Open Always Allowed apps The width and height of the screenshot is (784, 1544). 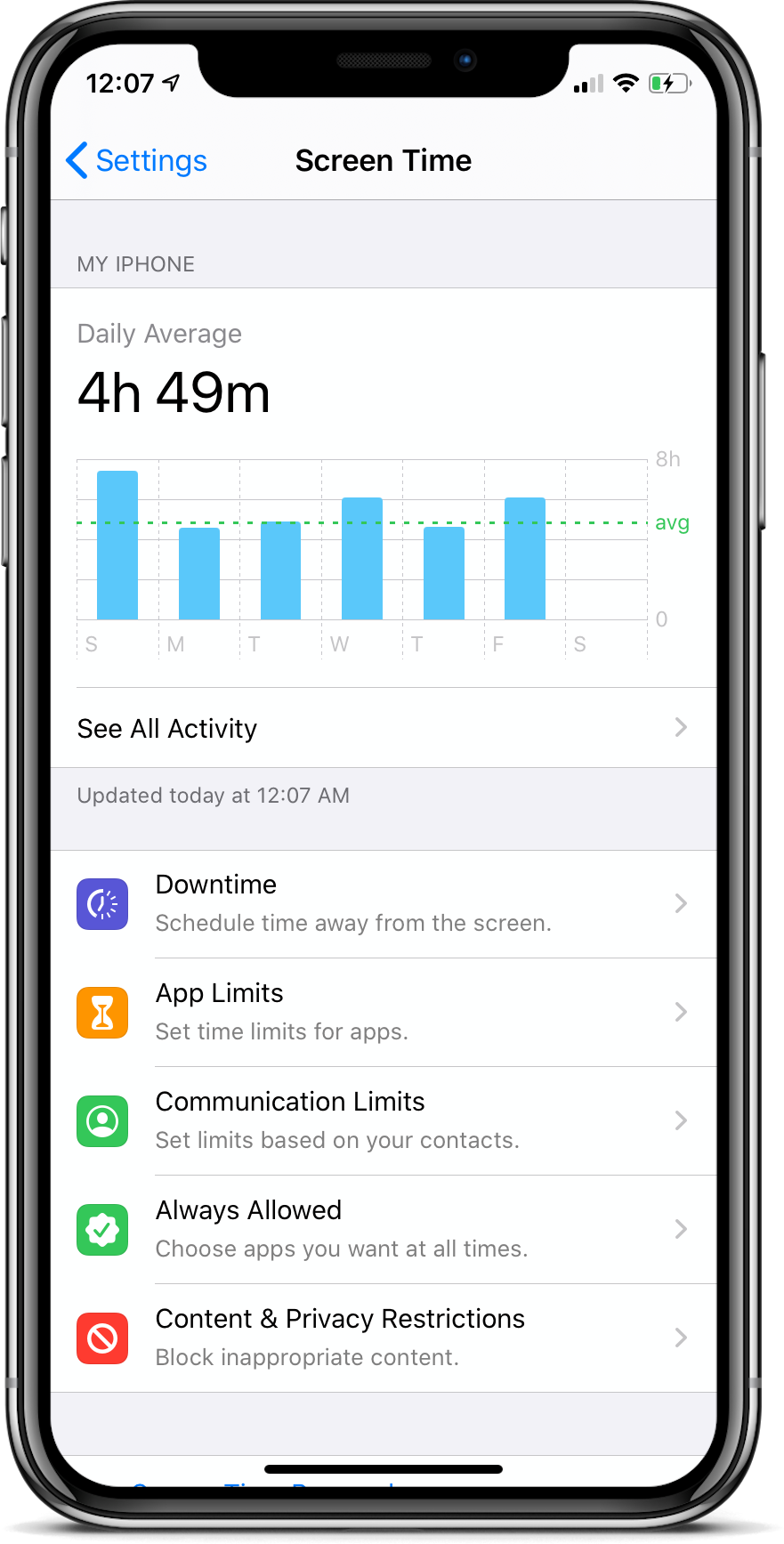[x=384, y=1230]
